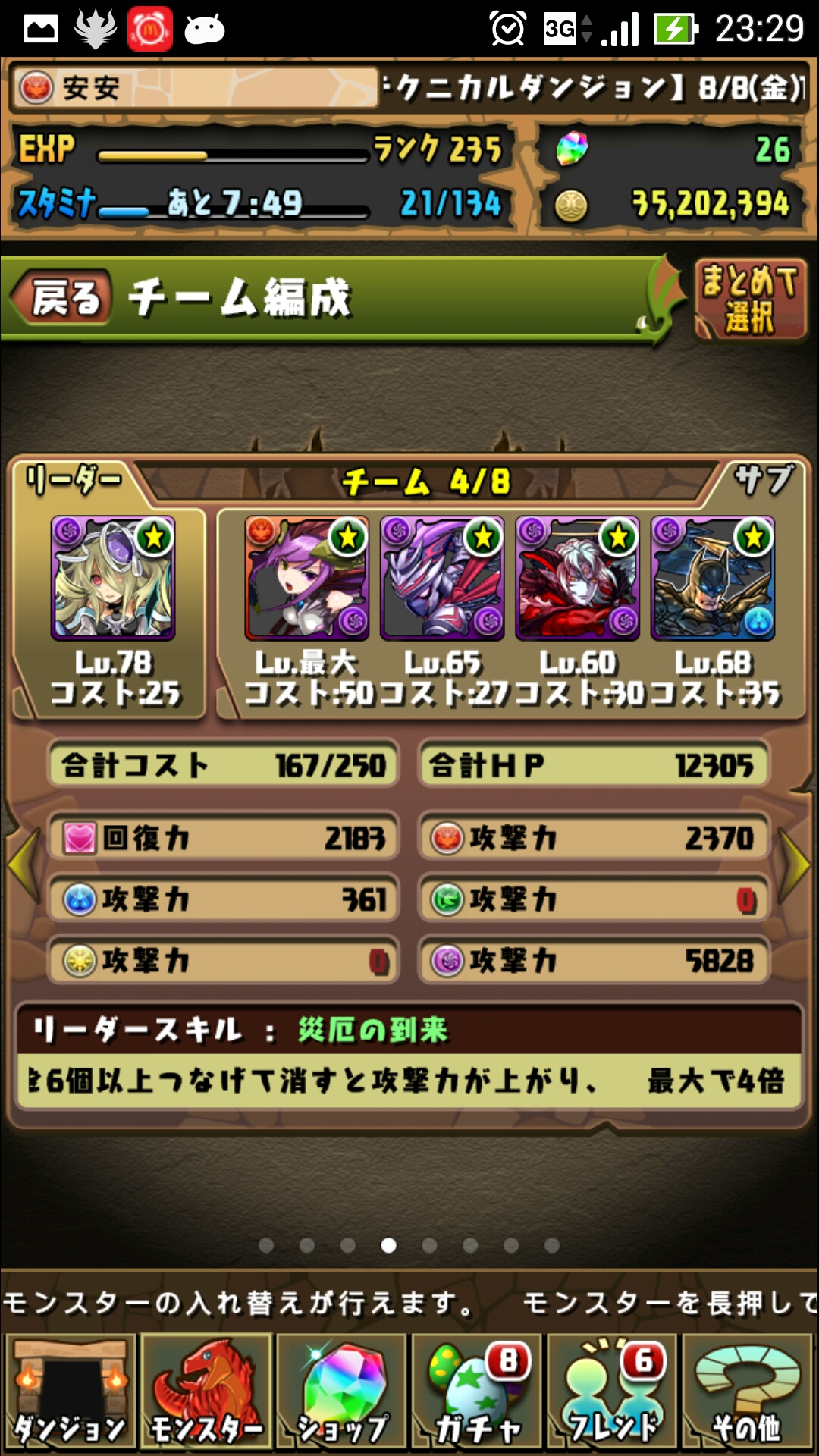Open the まとめて選択 bulk select button
Screen dimensions: 819x1456
pyautogui.click(x=750, y=299)
